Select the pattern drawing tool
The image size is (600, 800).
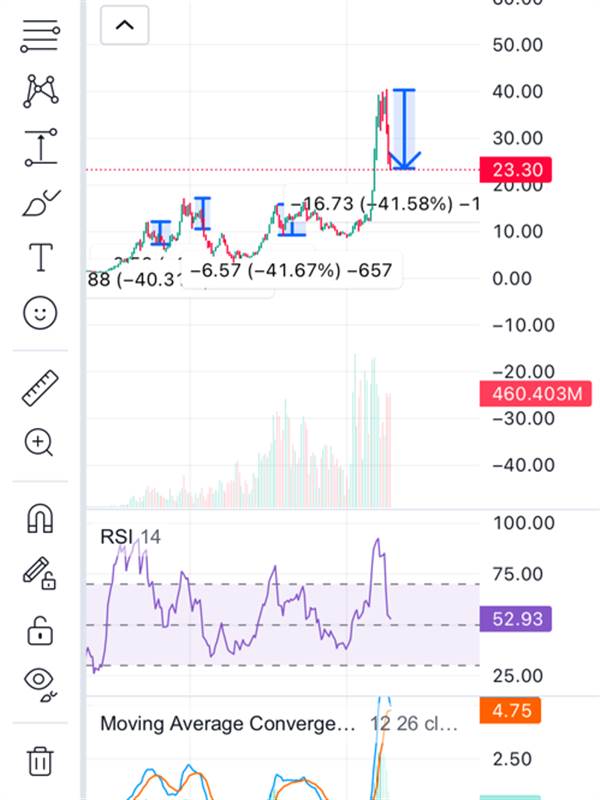point(40,92)
